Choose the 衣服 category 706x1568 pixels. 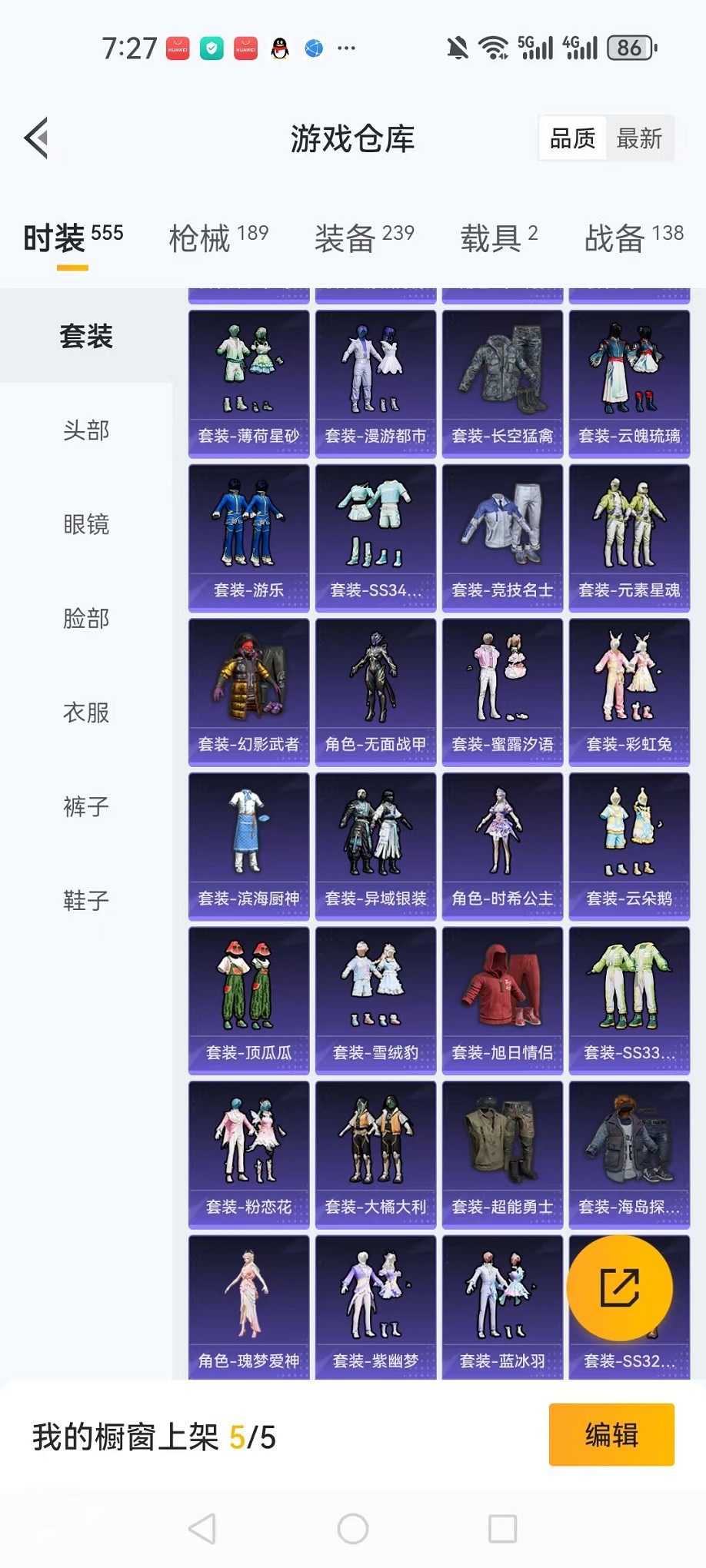coord(86,713)
